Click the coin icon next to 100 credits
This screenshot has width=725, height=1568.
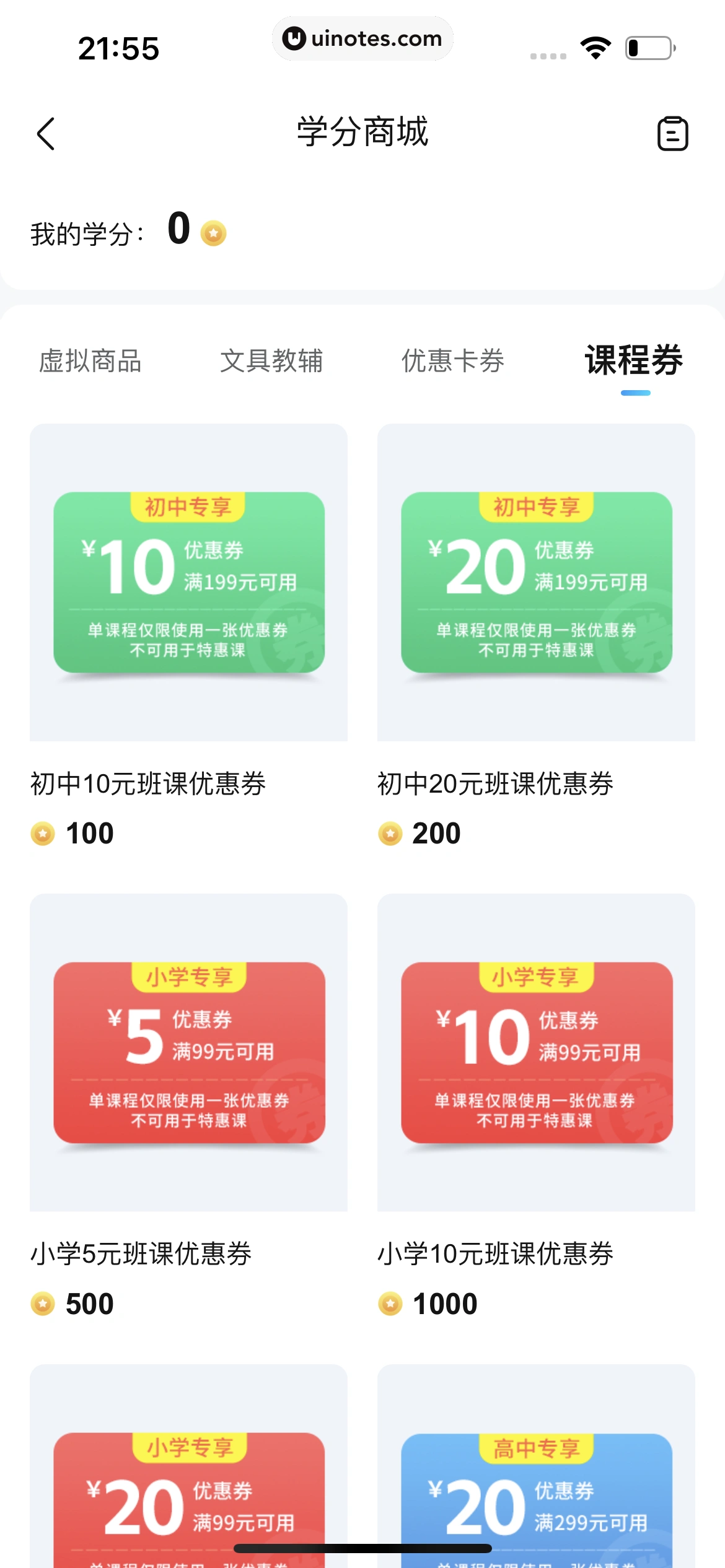41,833
